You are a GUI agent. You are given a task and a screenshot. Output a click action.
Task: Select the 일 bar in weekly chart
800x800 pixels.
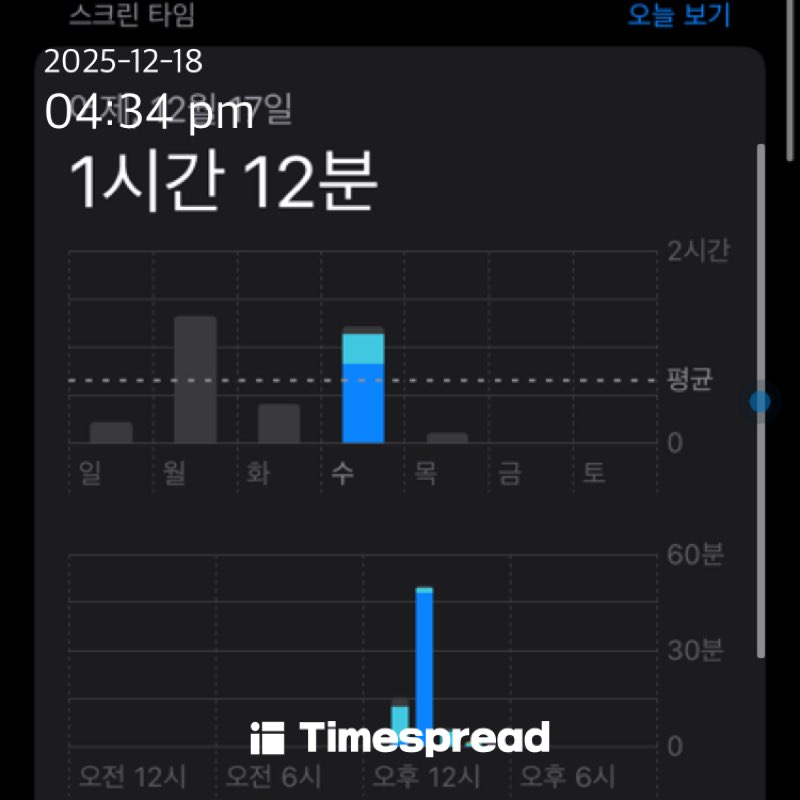point(111,432)
